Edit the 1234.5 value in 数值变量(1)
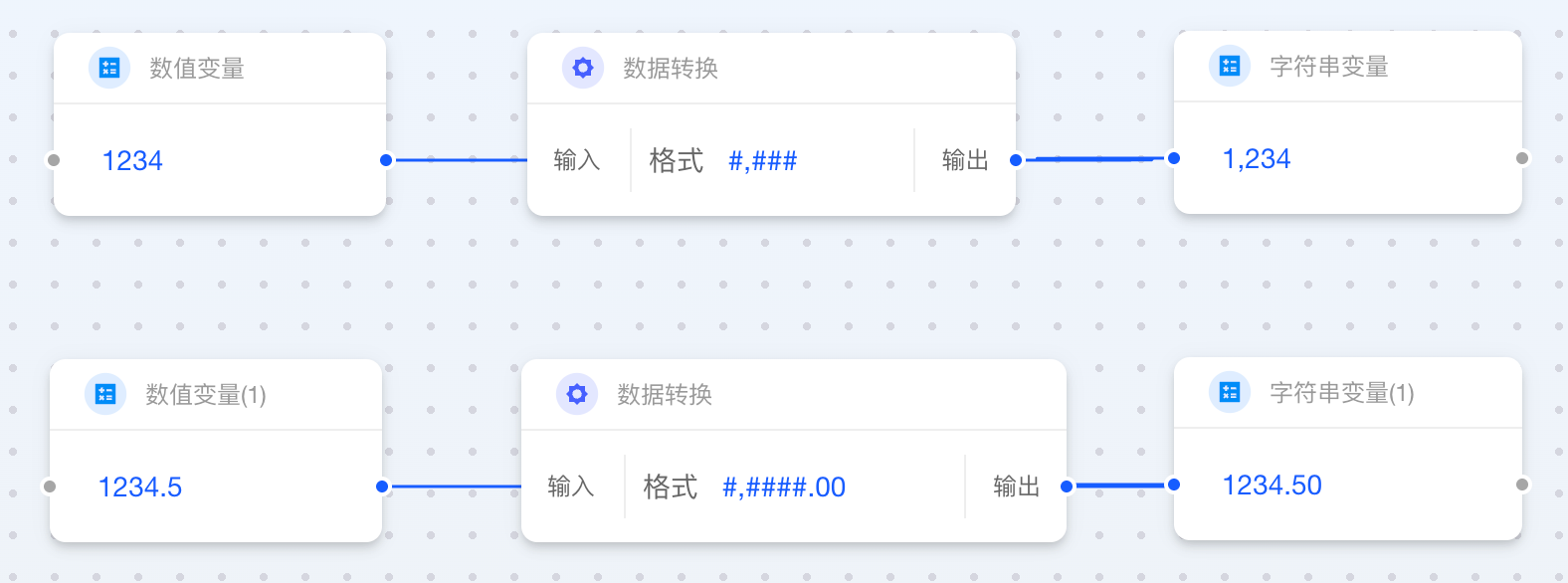Screen dimensions: 1568x583 click(140, 487)
